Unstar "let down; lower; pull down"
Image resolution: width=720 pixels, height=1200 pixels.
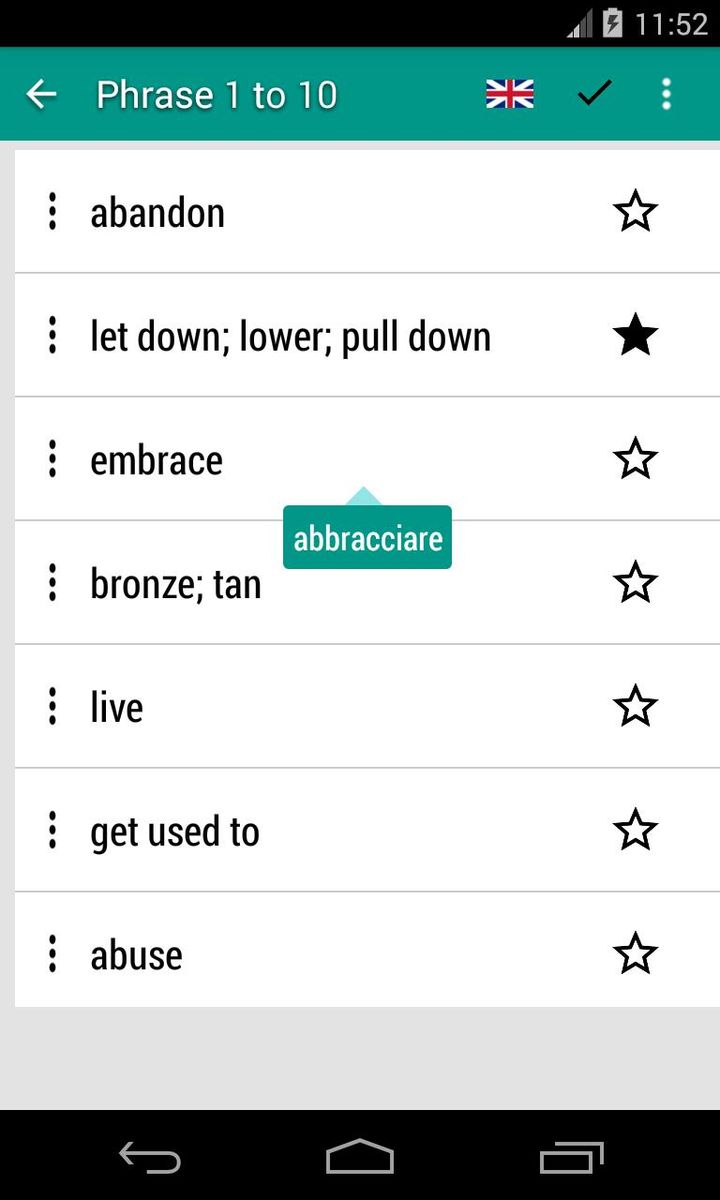(635, 336)
